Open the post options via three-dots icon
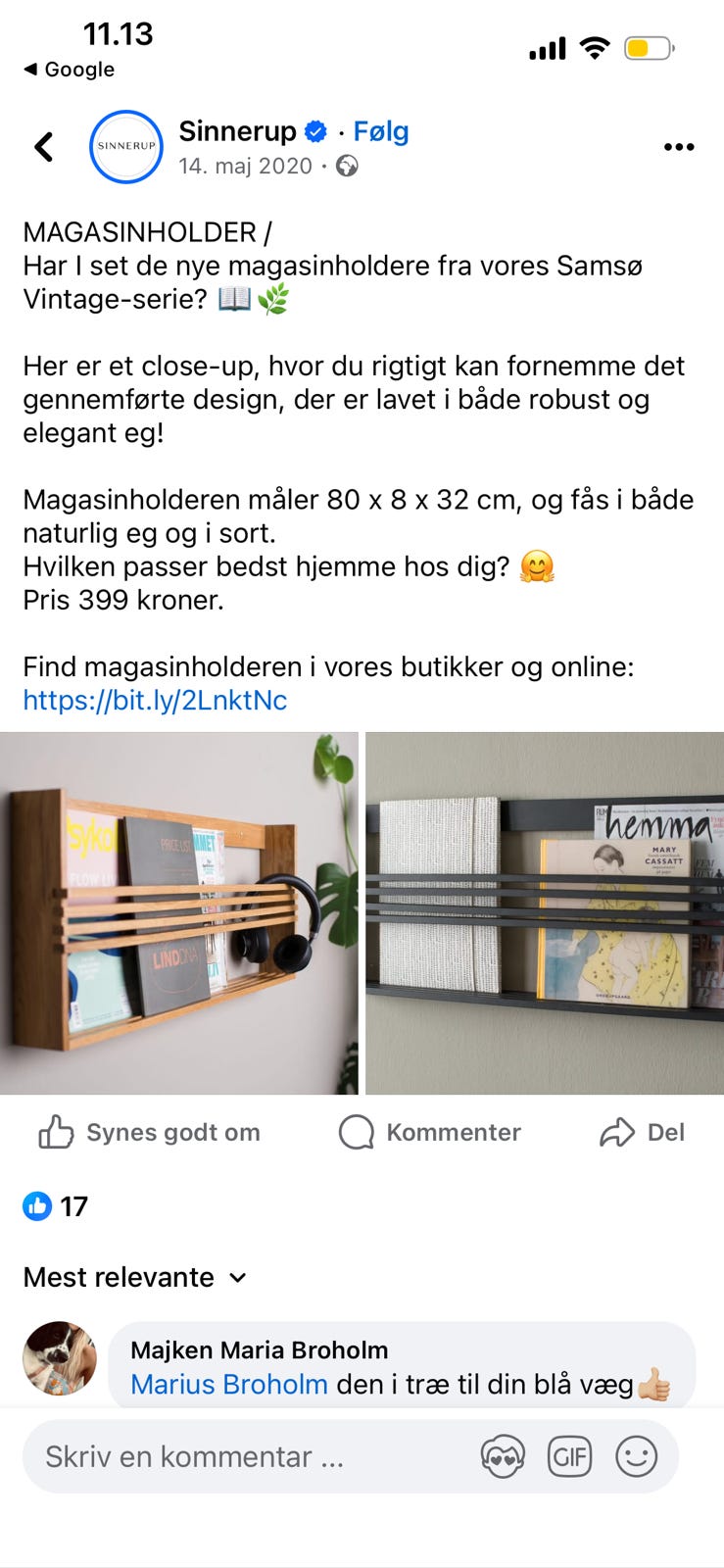The width and height of the screenshot is (724, 1568). pyautogui.click(x=678, y=146)
